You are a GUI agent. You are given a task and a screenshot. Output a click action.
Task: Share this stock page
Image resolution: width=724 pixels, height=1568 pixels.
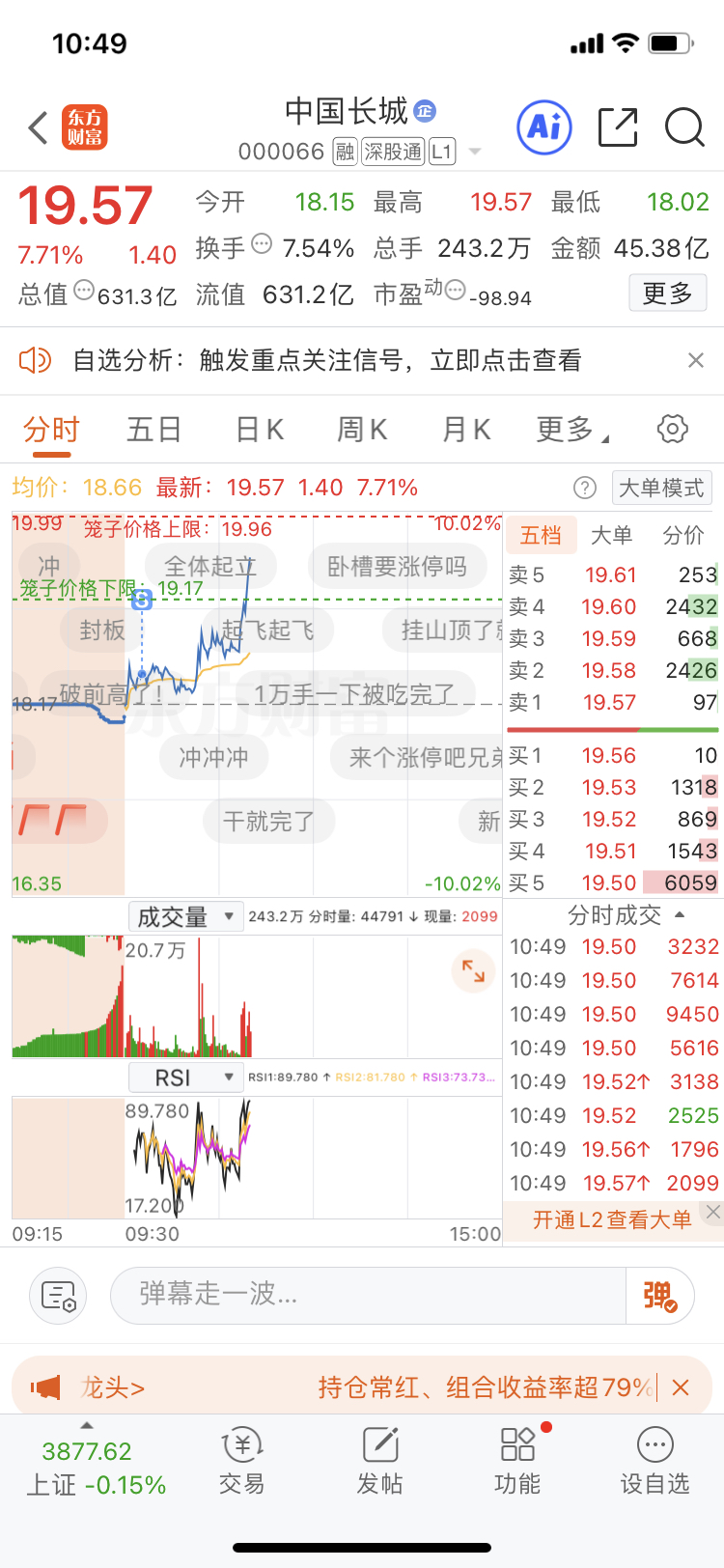[x=618, y=127]
